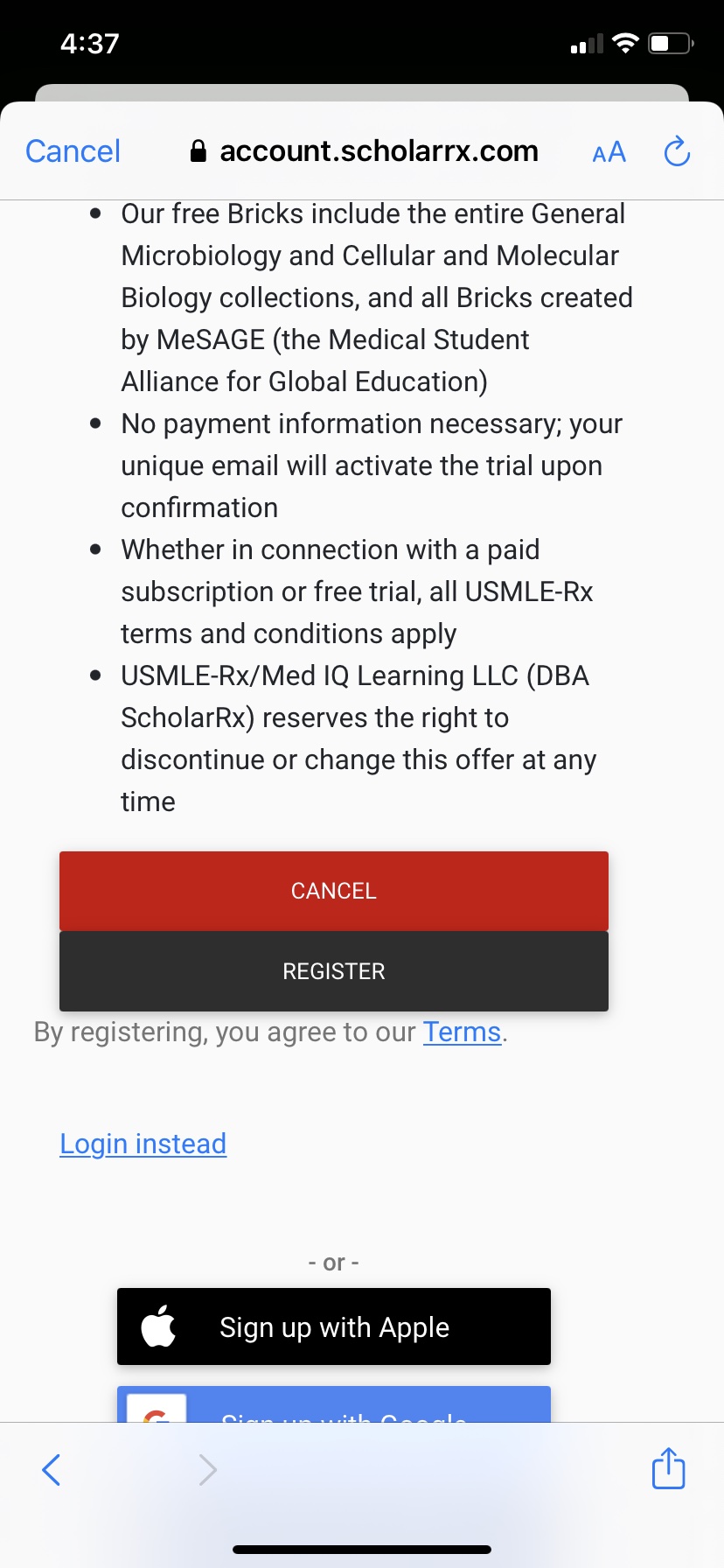Tap the grayed forward navigation chevron
The height and width of the screenshot is (1568, 724).
pos(206,1468)
